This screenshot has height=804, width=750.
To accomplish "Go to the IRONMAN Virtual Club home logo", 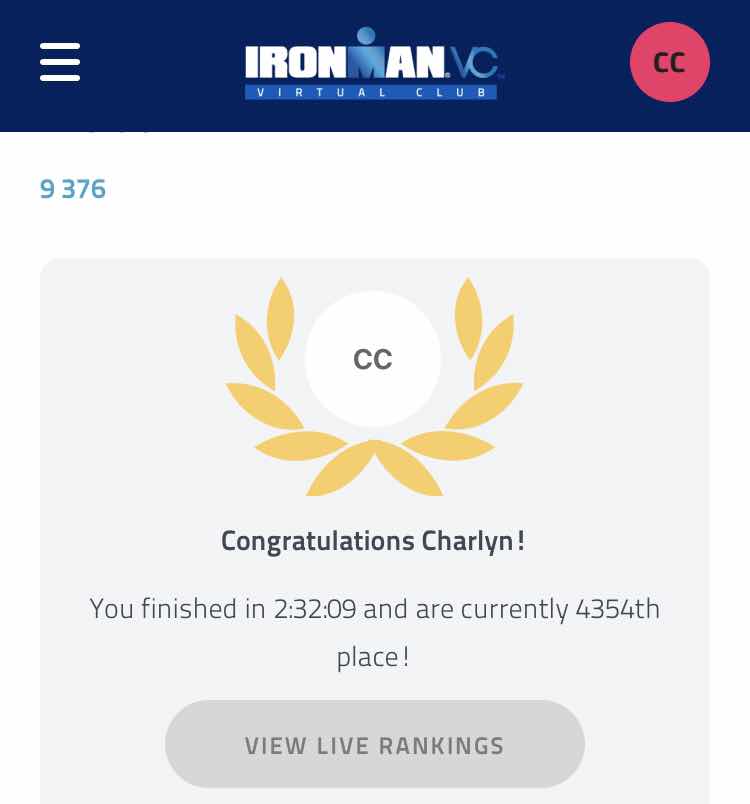I will pos(374,65).
